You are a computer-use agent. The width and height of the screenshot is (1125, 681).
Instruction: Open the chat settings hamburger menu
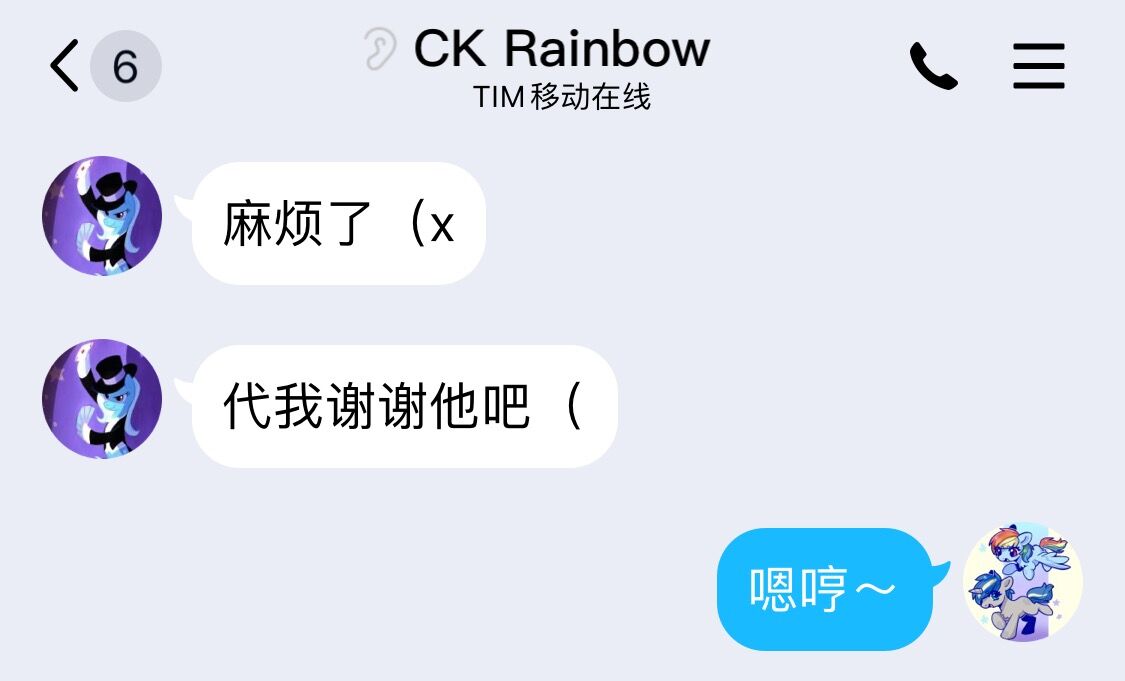(x=1039, y=67)
